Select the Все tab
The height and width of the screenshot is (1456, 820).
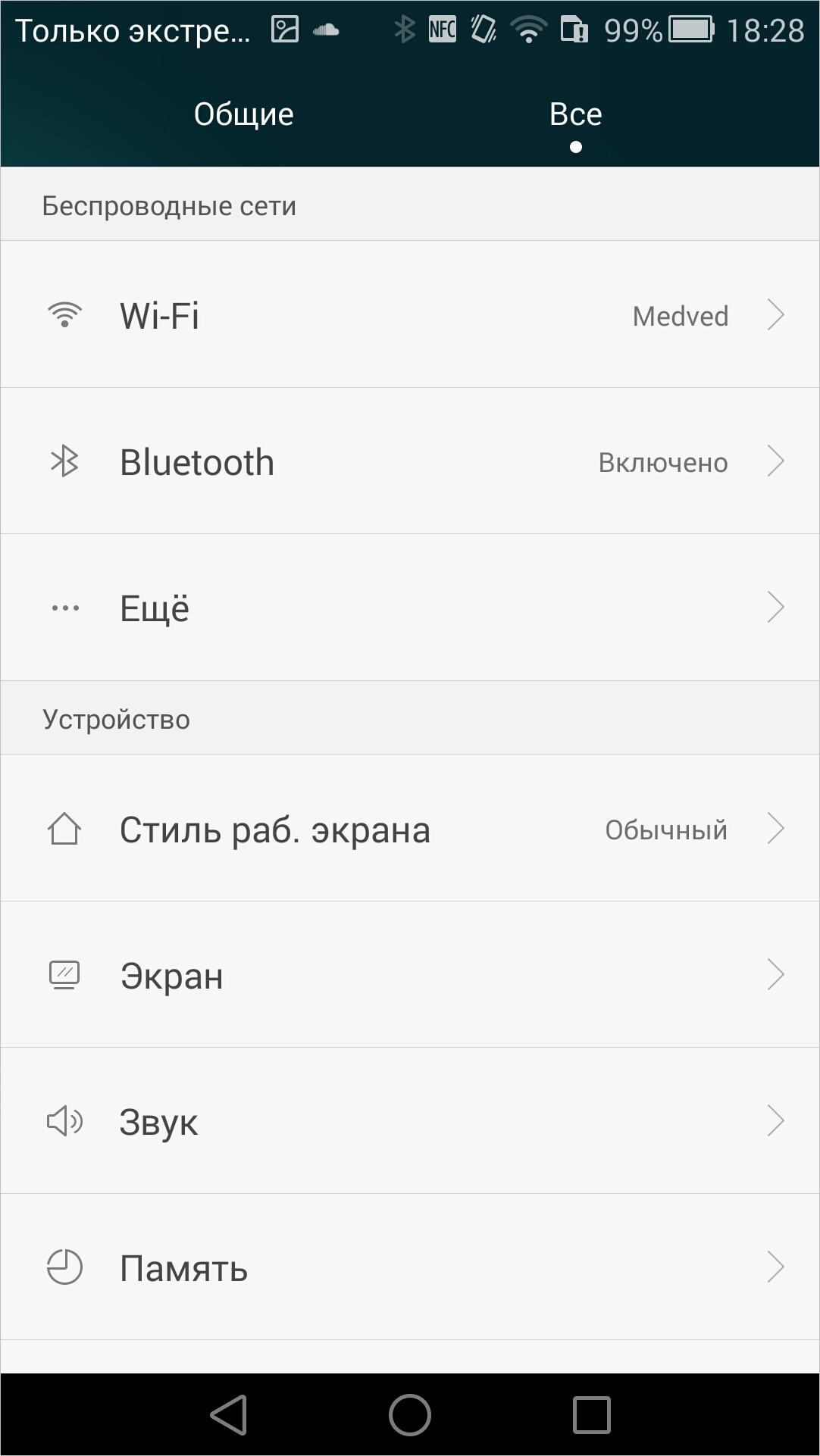click(x=576, y=114)
